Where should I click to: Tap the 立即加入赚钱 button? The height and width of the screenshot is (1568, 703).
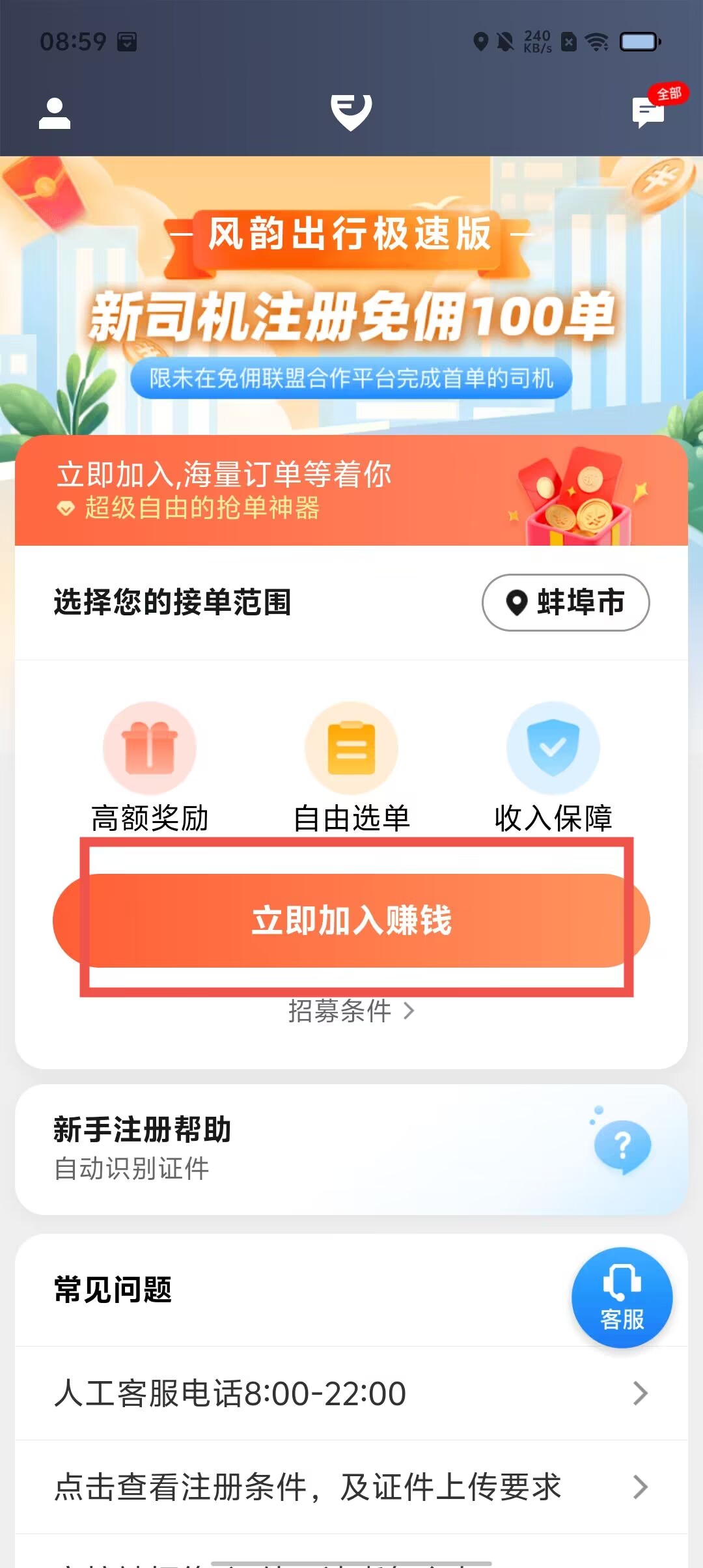tap(351, 920)
